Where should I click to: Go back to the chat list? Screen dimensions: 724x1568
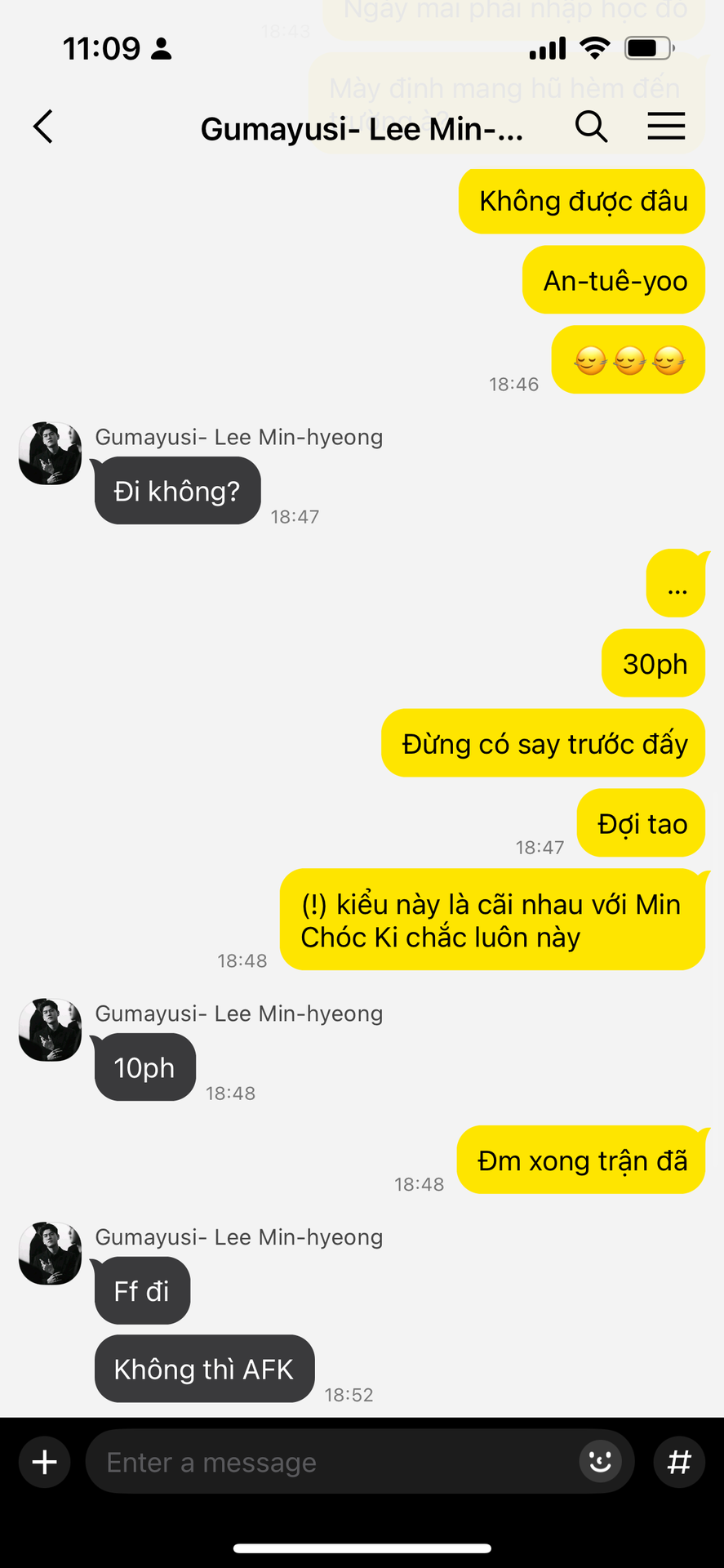pos(43,127)
